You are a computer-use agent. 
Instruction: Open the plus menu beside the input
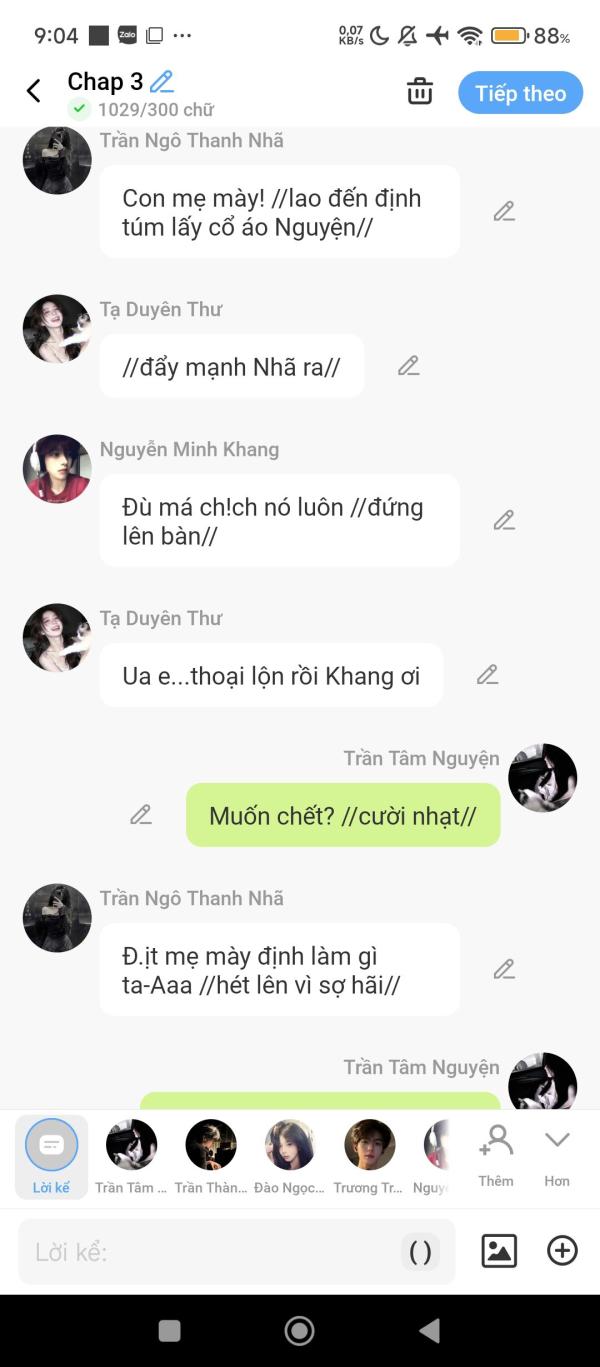coord(562,1251)
